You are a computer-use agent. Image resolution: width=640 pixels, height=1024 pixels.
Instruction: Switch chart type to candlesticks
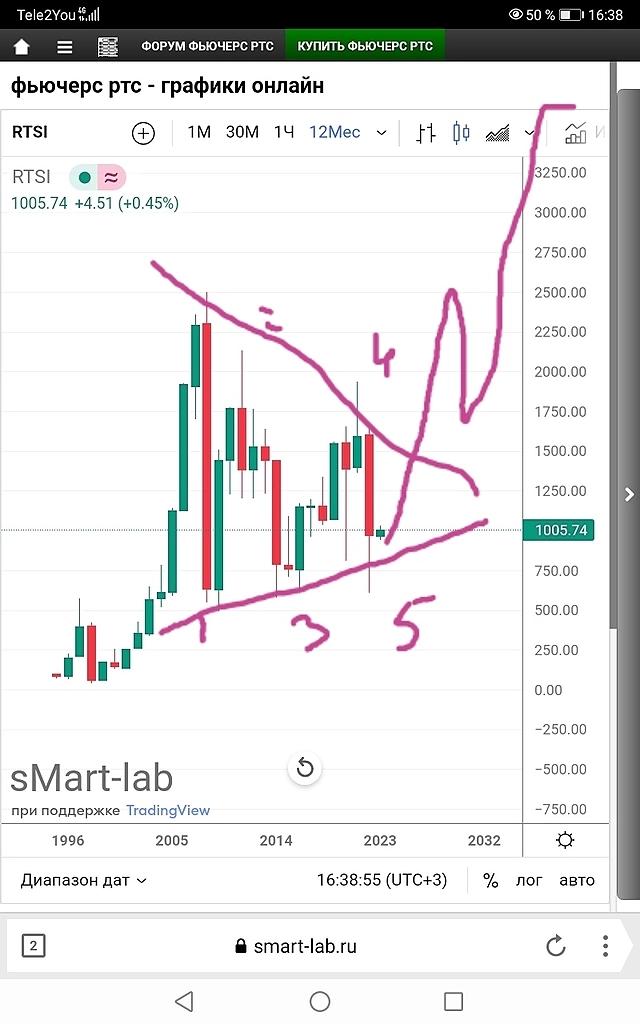pos(461,132)
